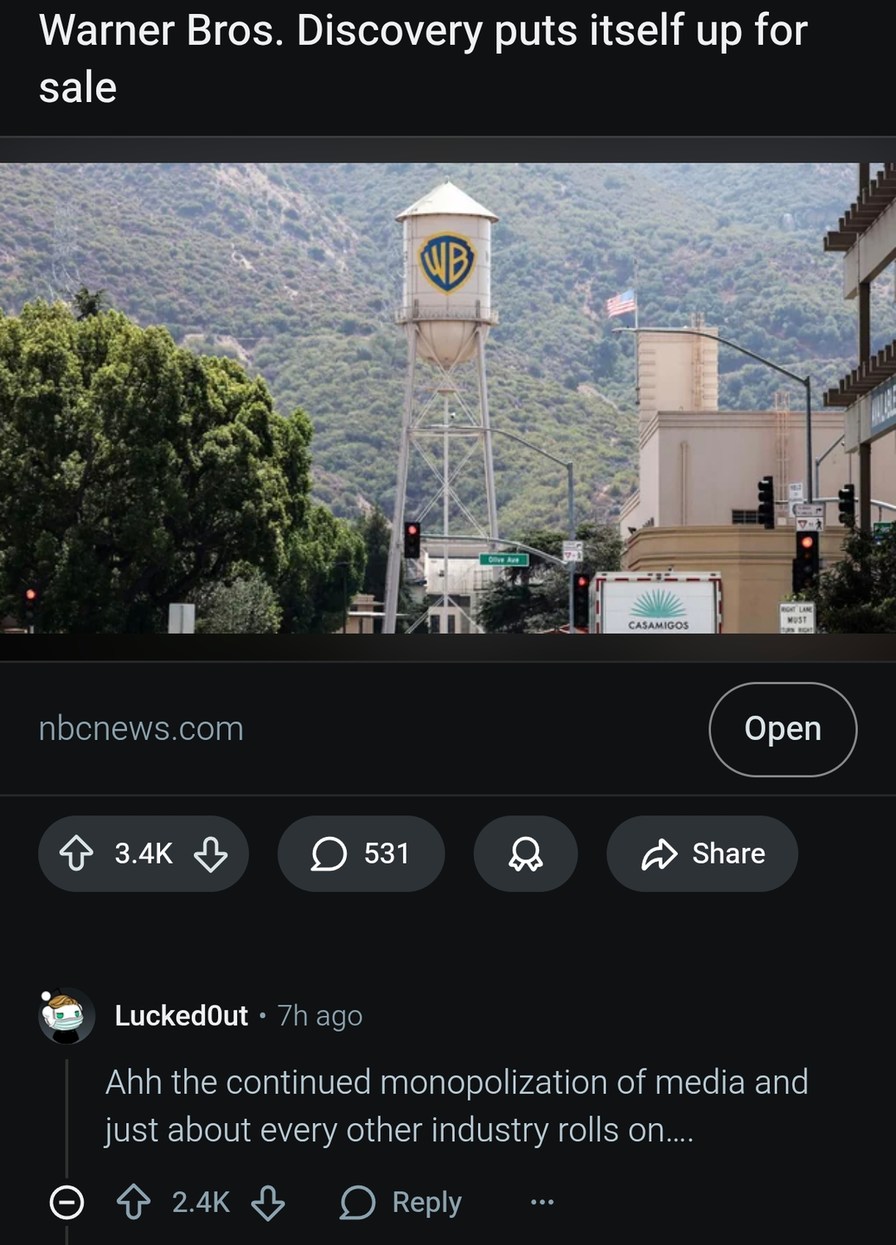896x1245 pixels.
Task: Collapse LuckedOut's comment thread
Action: 67,1203
